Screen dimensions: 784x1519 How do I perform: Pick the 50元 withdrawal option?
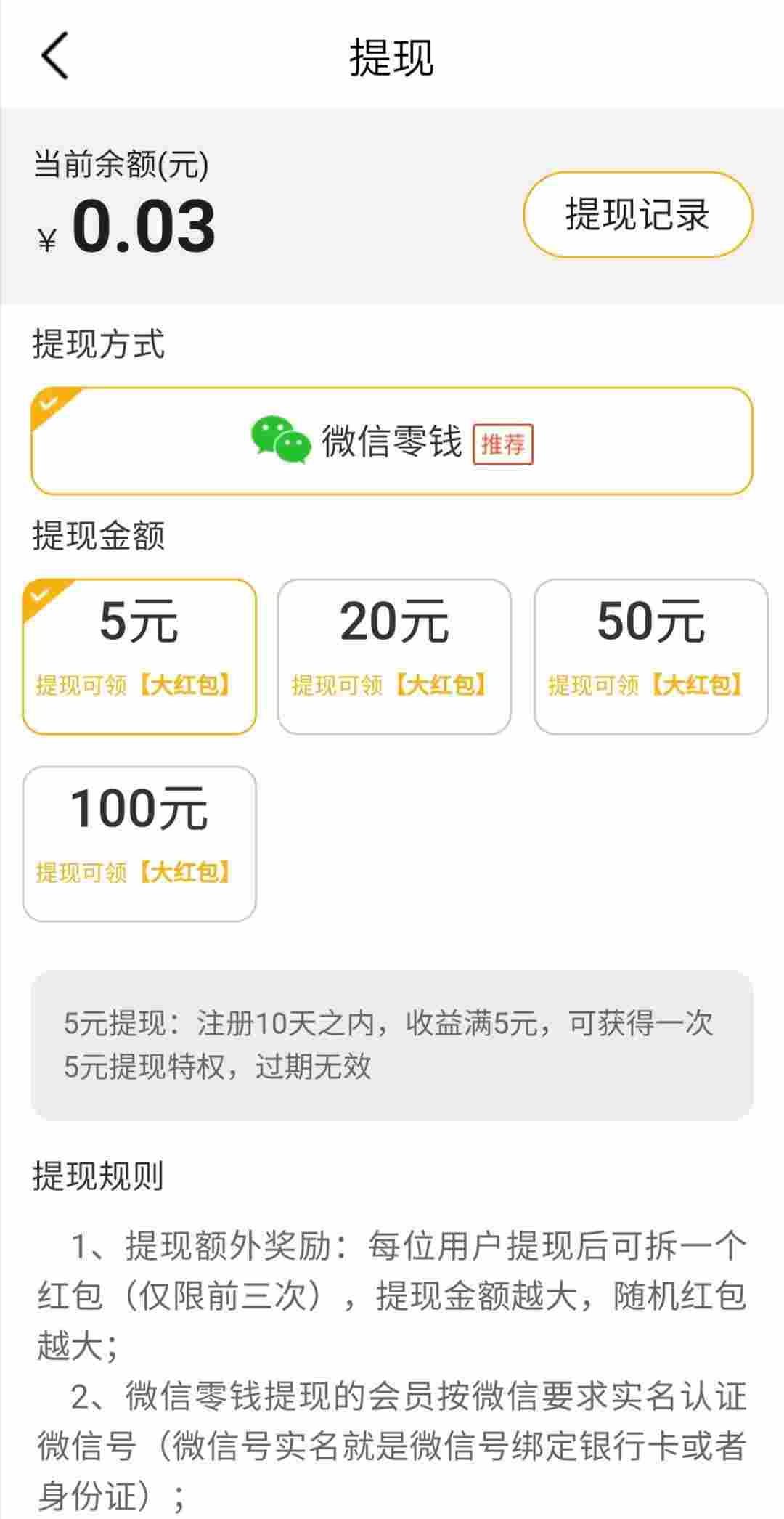650,656
